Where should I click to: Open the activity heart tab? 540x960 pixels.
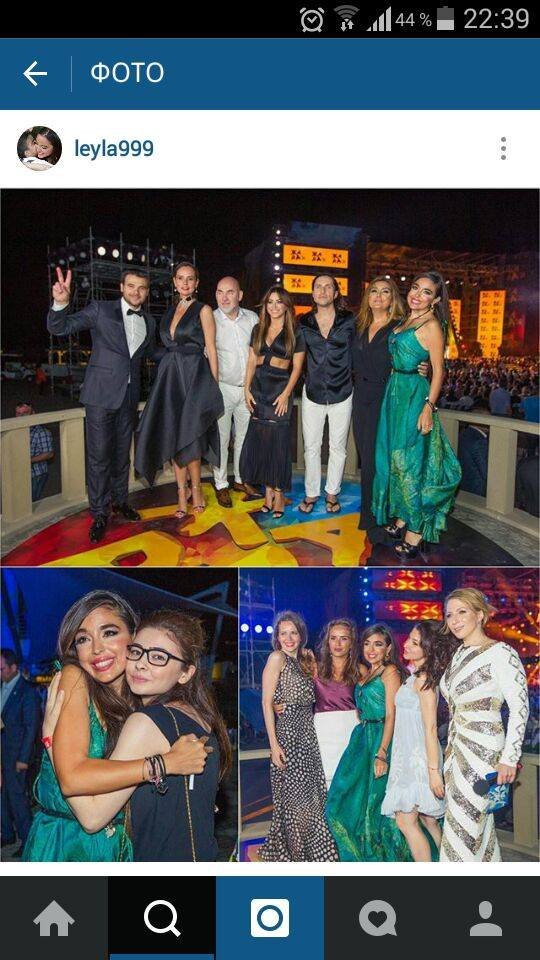click(x=378, y=918)
